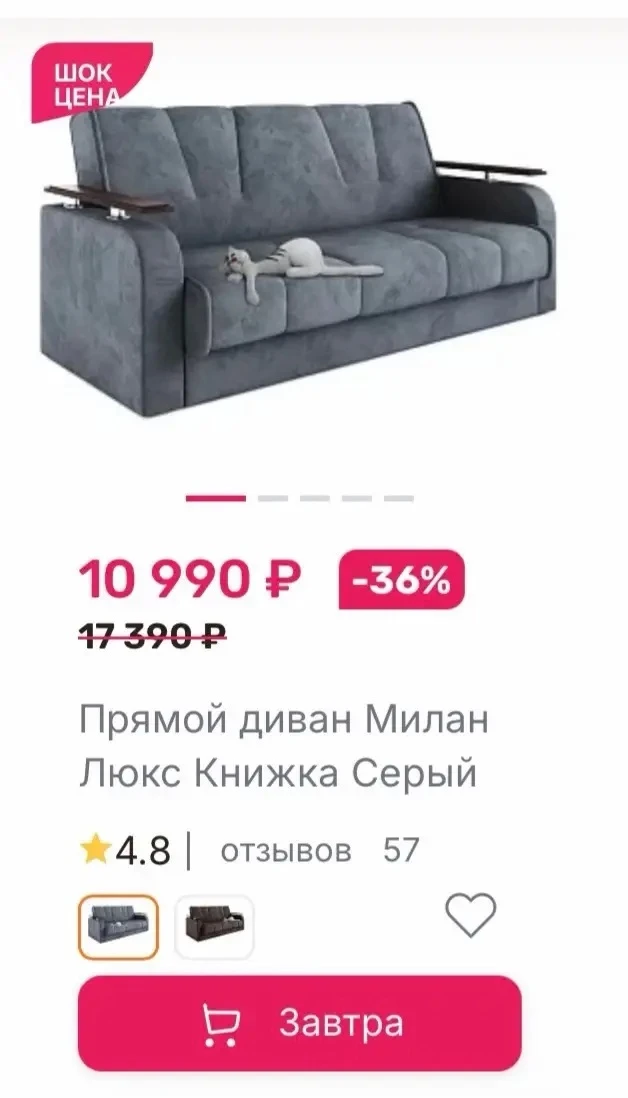Add to cart with the Завтра button

tap(300, 1023)
